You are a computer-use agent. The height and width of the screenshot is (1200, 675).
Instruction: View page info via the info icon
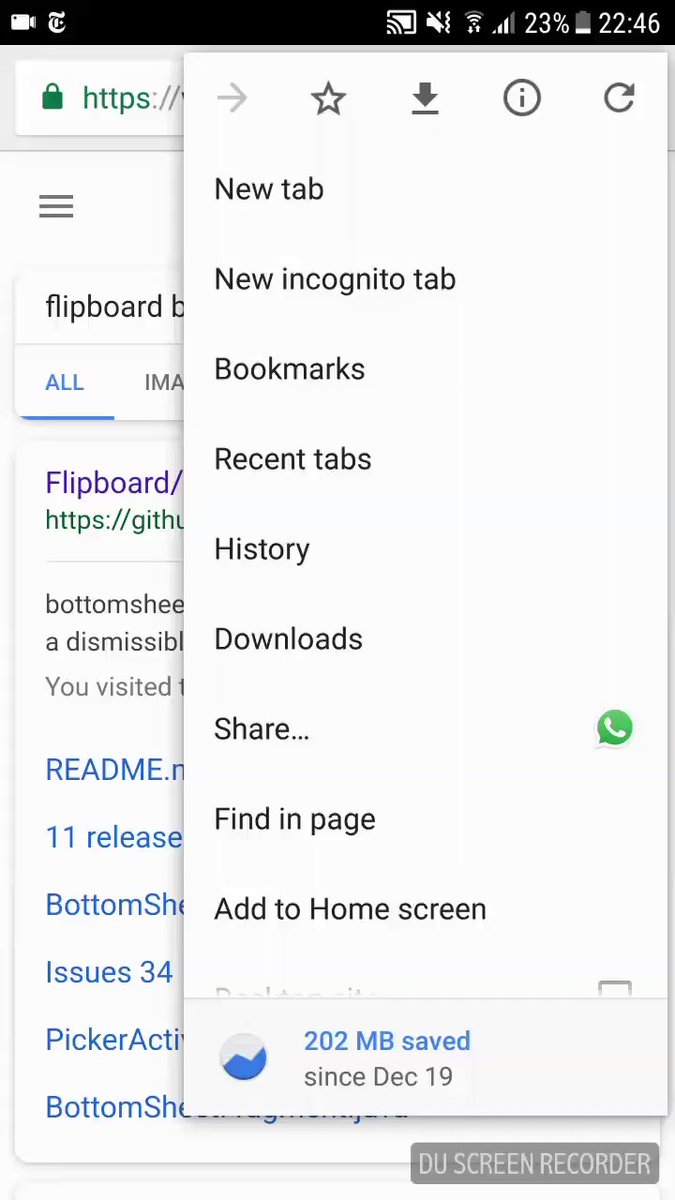click(x=522, y=98)
